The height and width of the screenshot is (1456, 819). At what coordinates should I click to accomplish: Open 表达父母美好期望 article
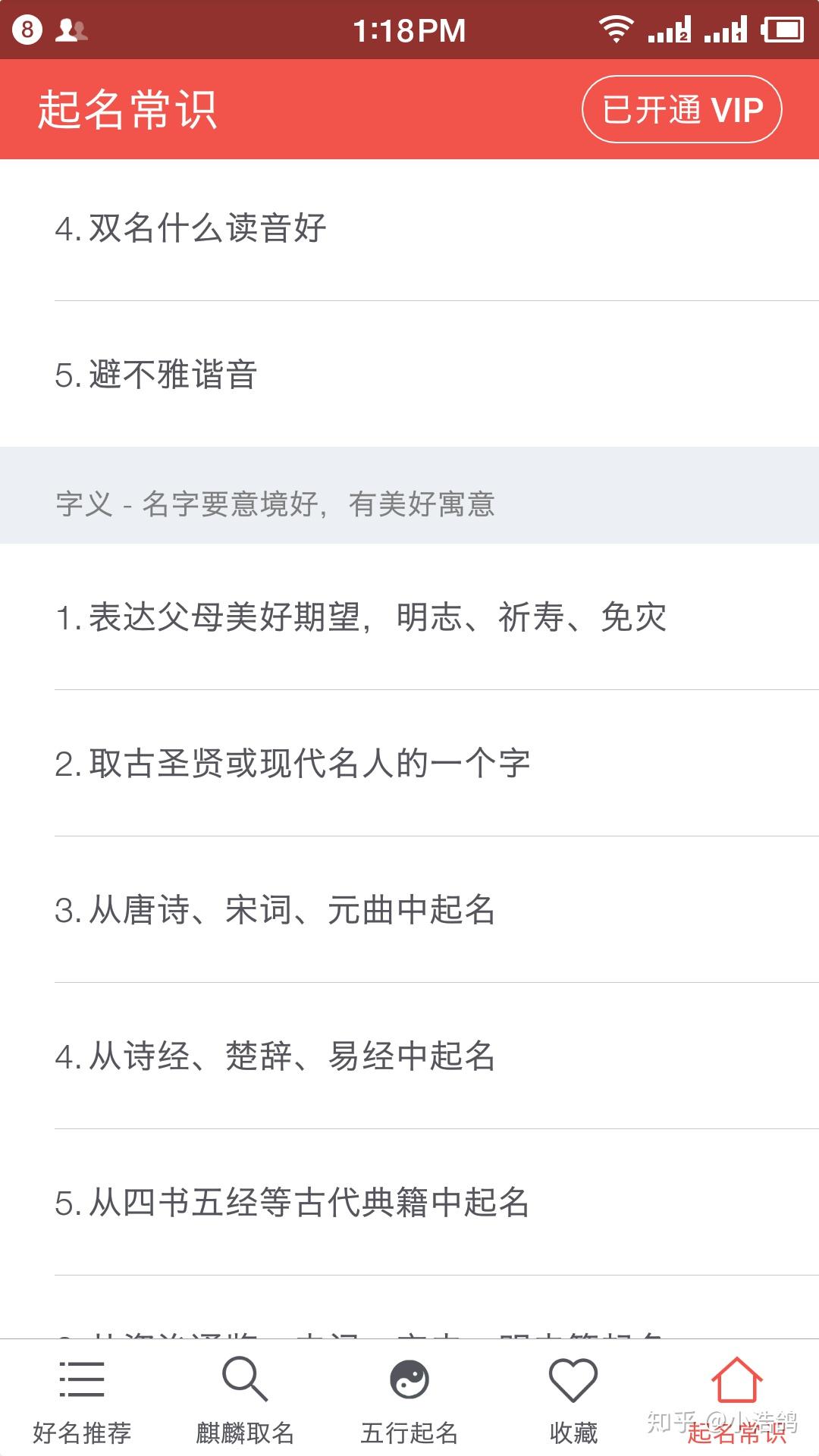pyautogui.click(x=409, y=617)
